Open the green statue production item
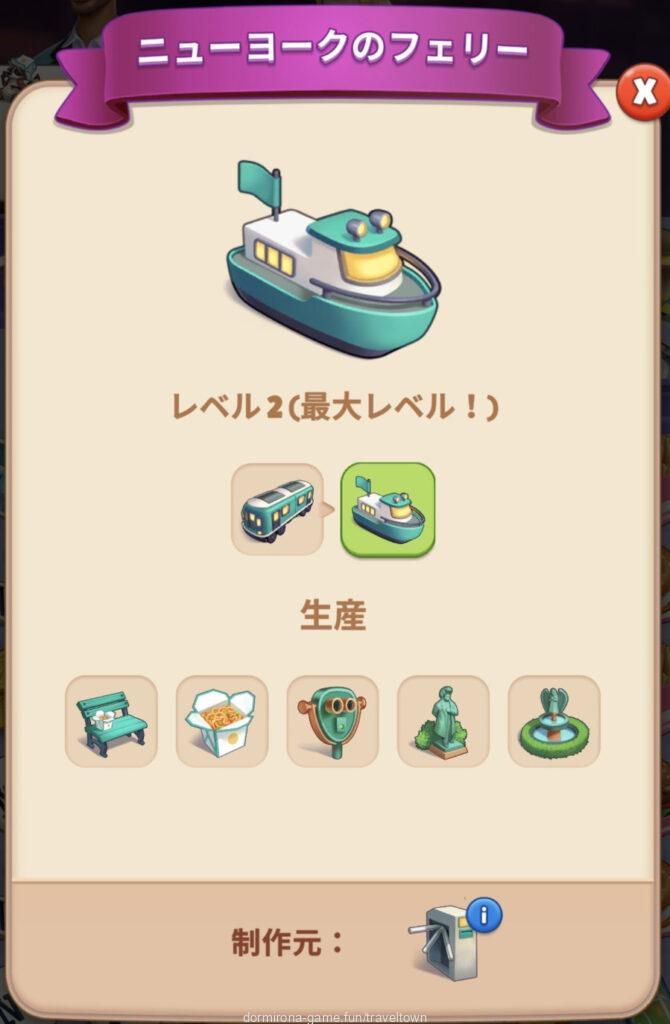670x1024 pixels. point(443,721)
